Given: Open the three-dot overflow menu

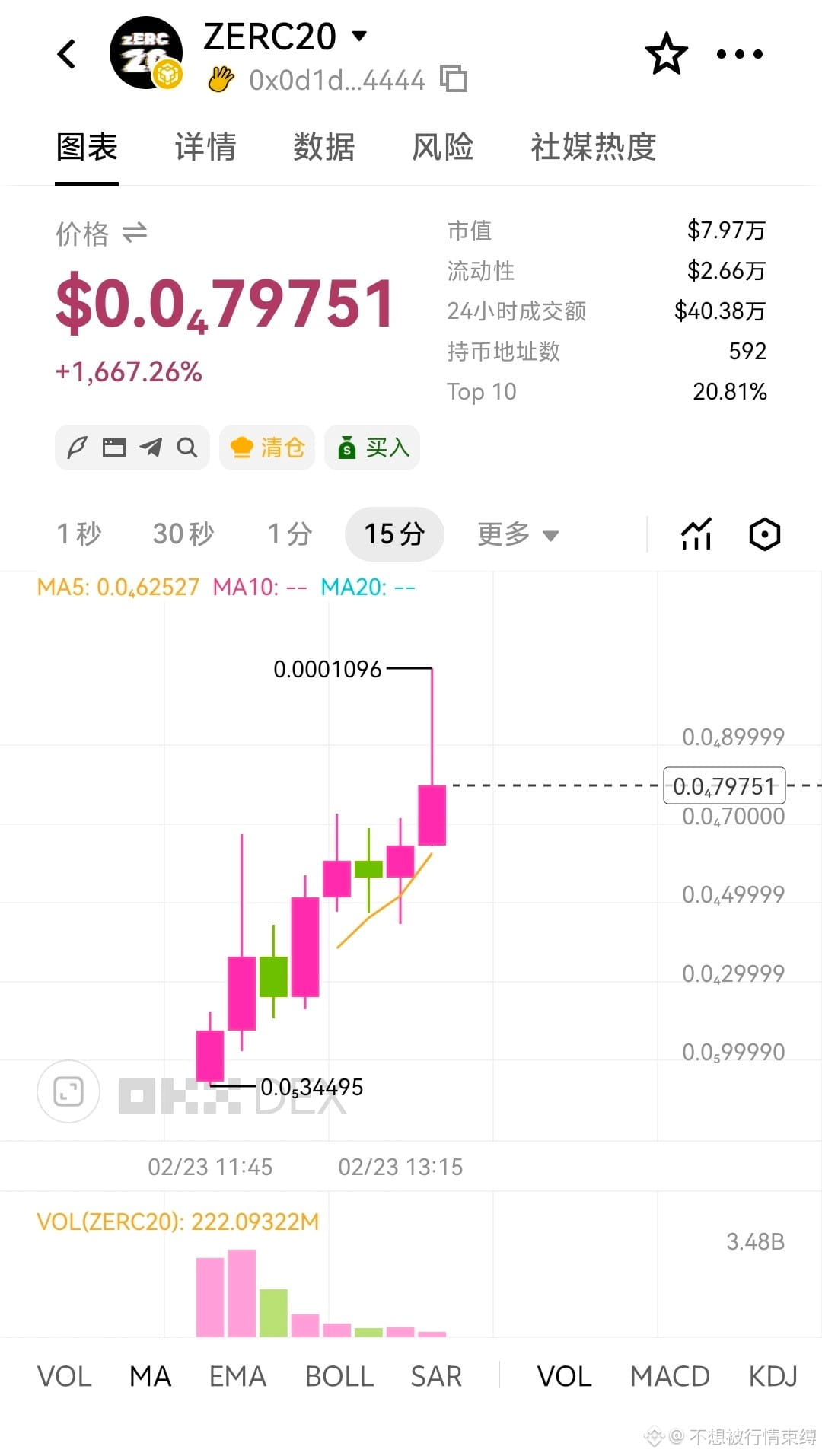Looking at the screenshot, I should click(739, 54).
